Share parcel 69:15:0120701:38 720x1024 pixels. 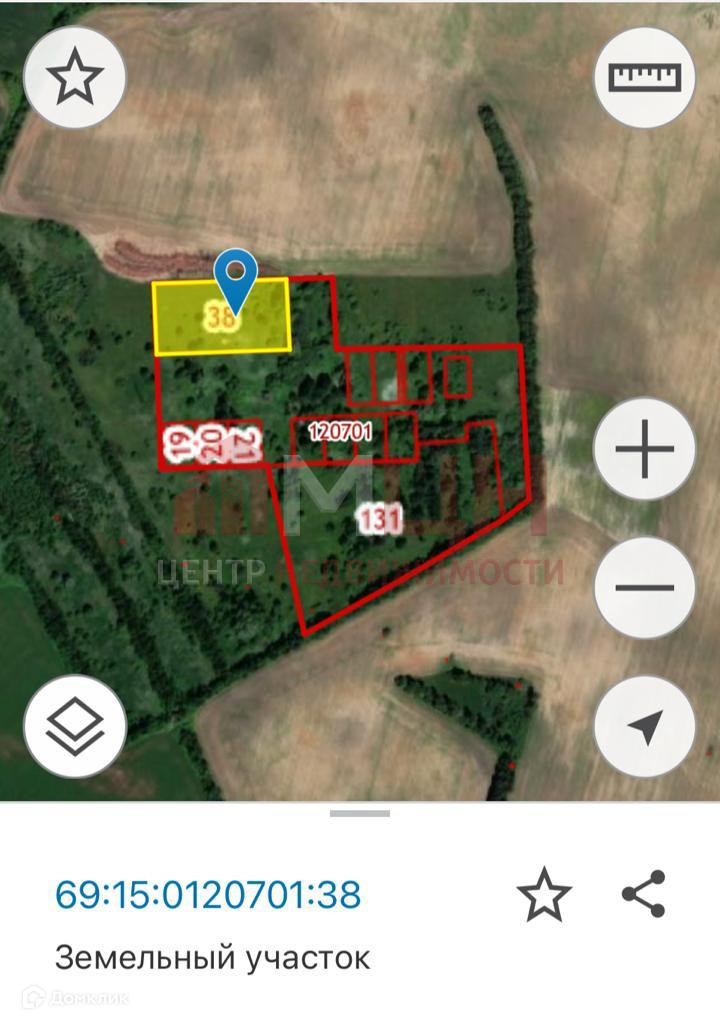[x=643, y=894]
